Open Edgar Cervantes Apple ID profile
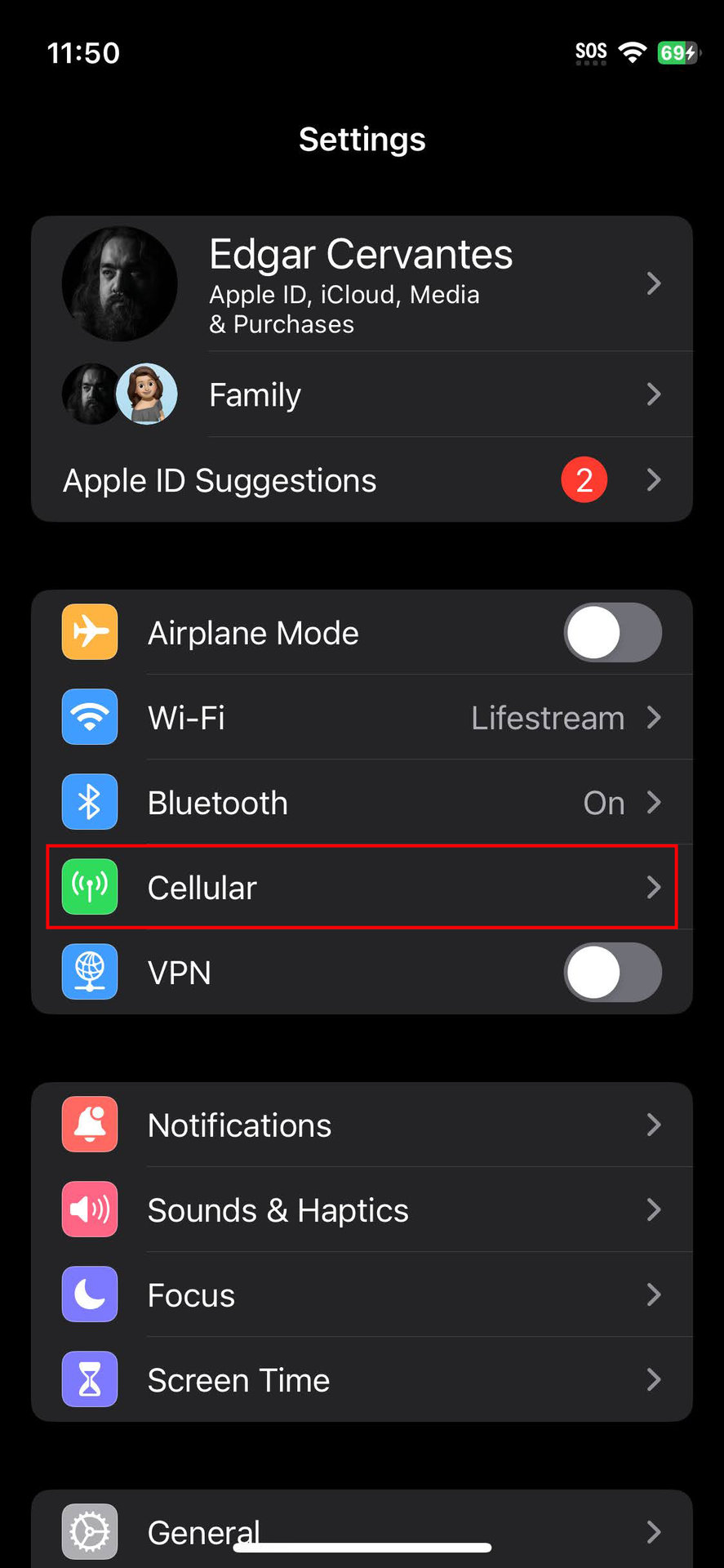 tap(361, 283)
